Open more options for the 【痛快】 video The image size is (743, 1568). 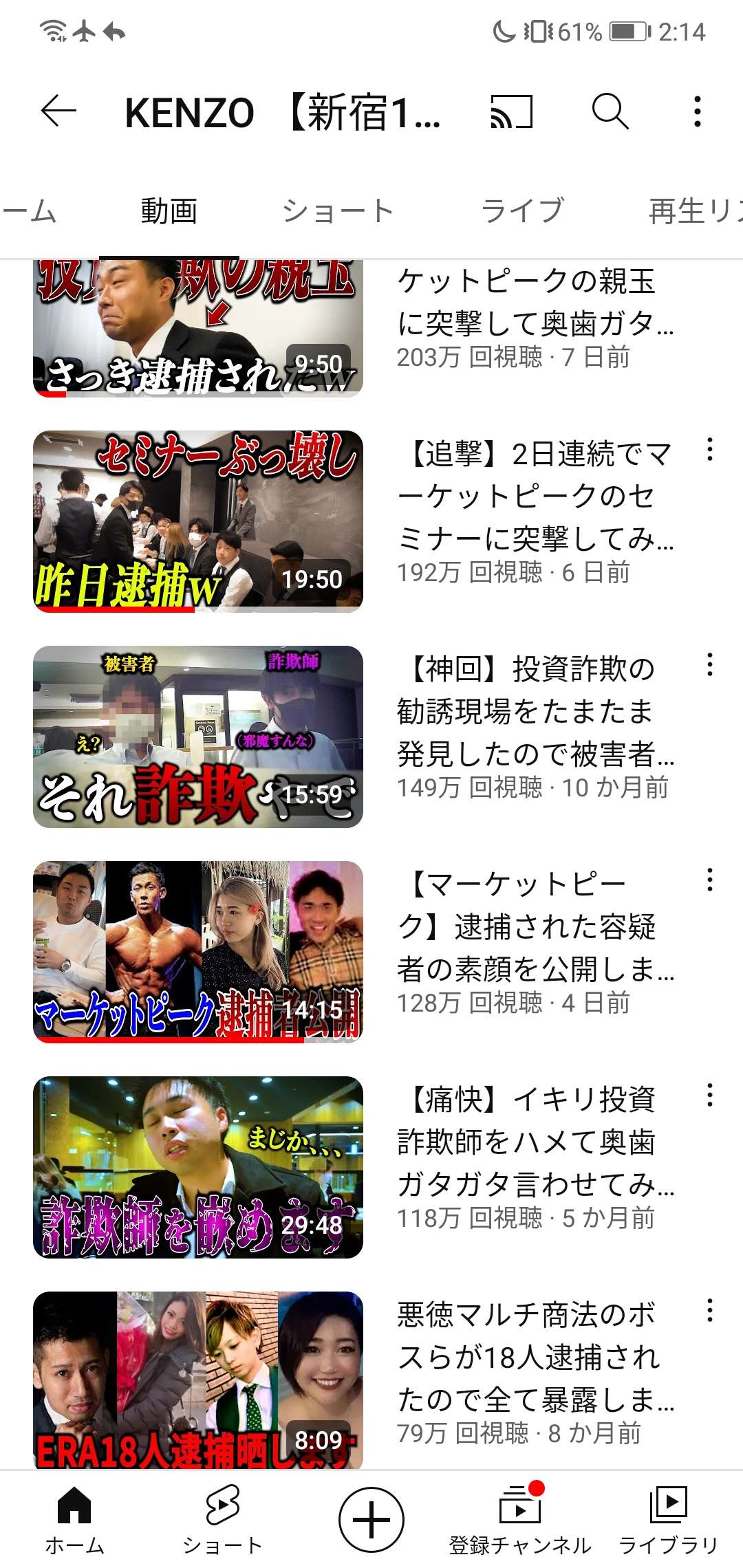pos(709,1096)
